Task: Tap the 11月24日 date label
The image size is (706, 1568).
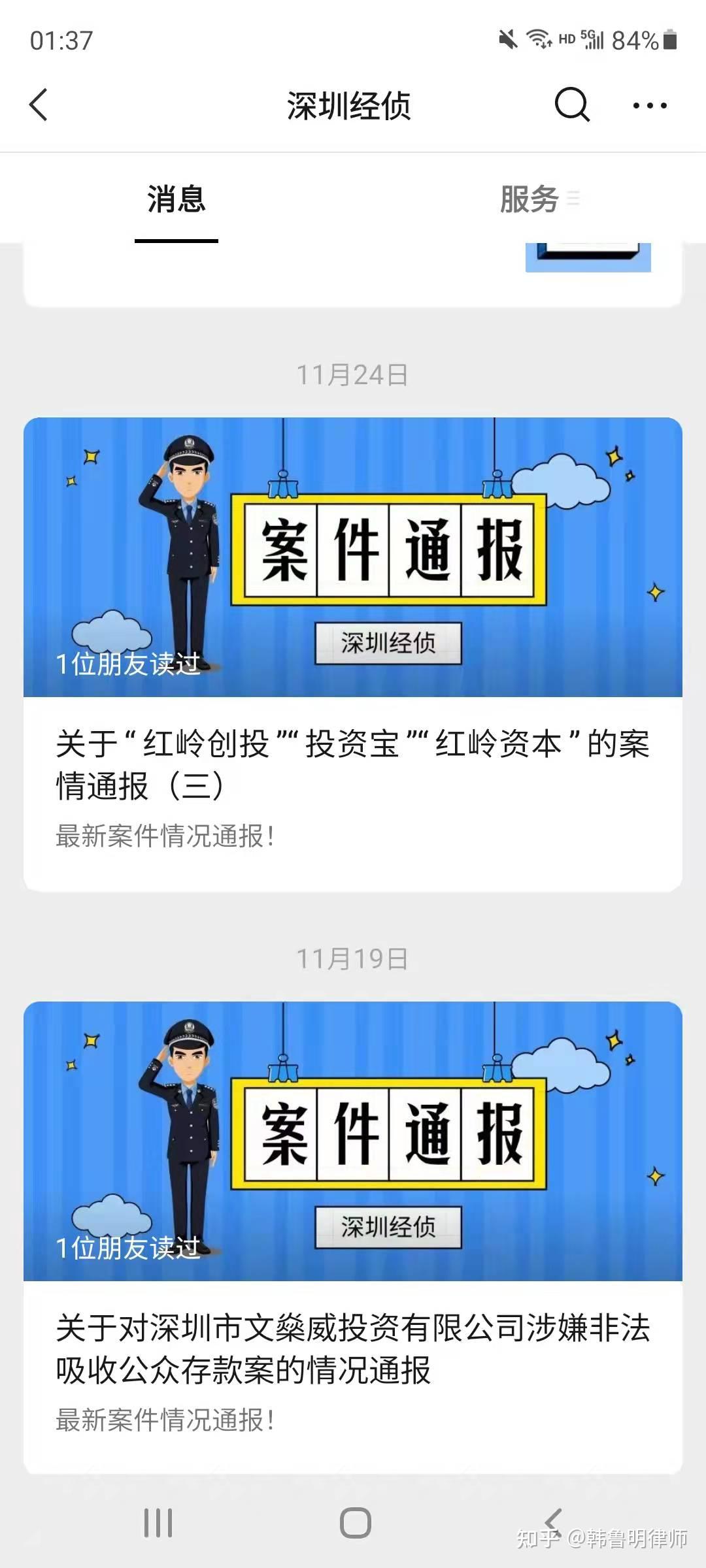Action: [x=353, y=374]
